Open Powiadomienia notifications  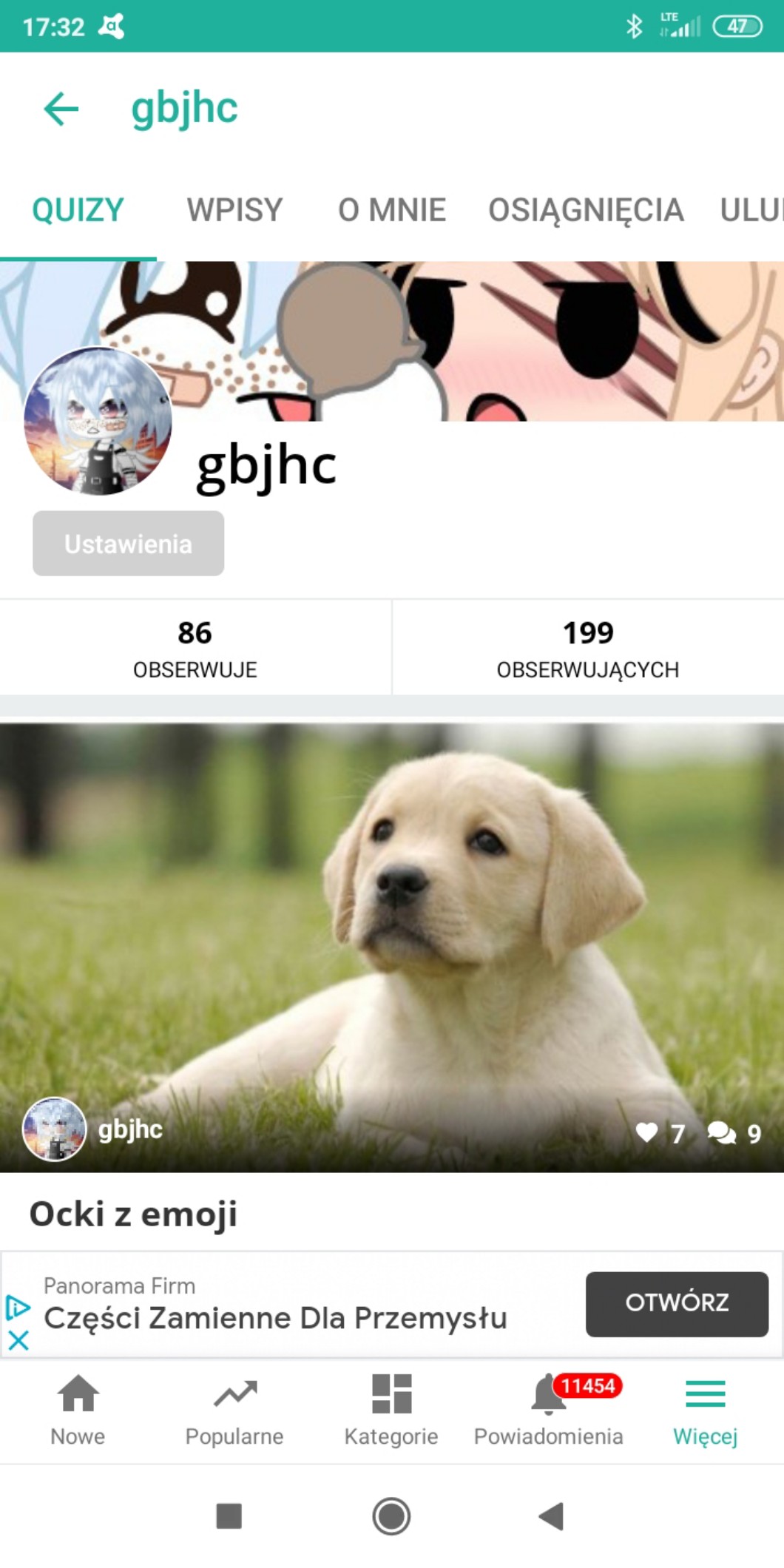tap(548, 1410)
